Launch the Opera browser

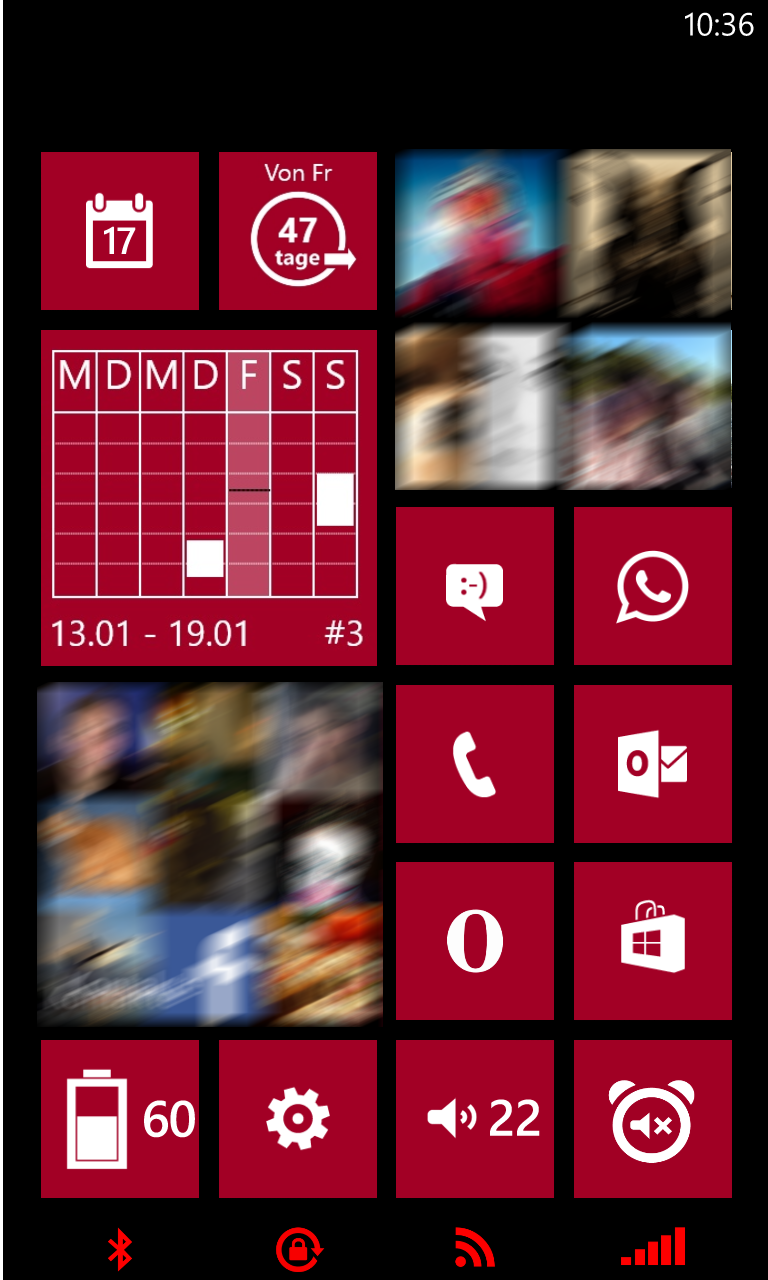pyautogui.click(x=475, y=941)
